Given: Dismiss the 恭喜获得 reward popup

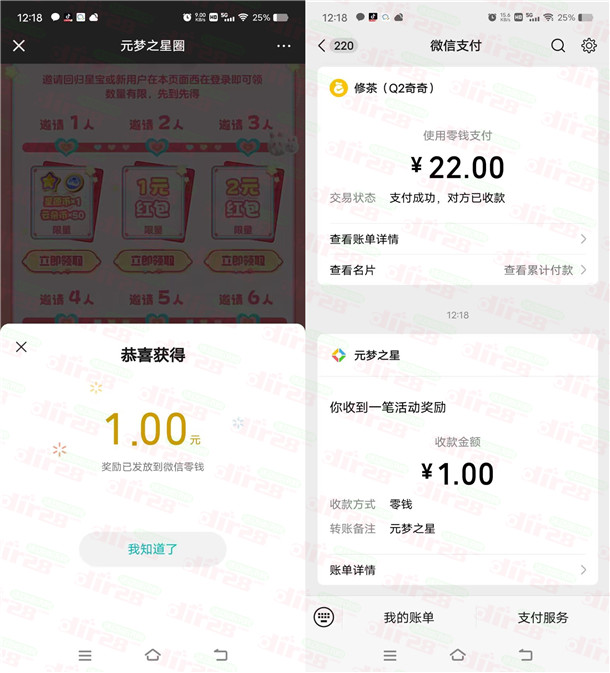Looking at the screenshot, I should pos(22,347).
